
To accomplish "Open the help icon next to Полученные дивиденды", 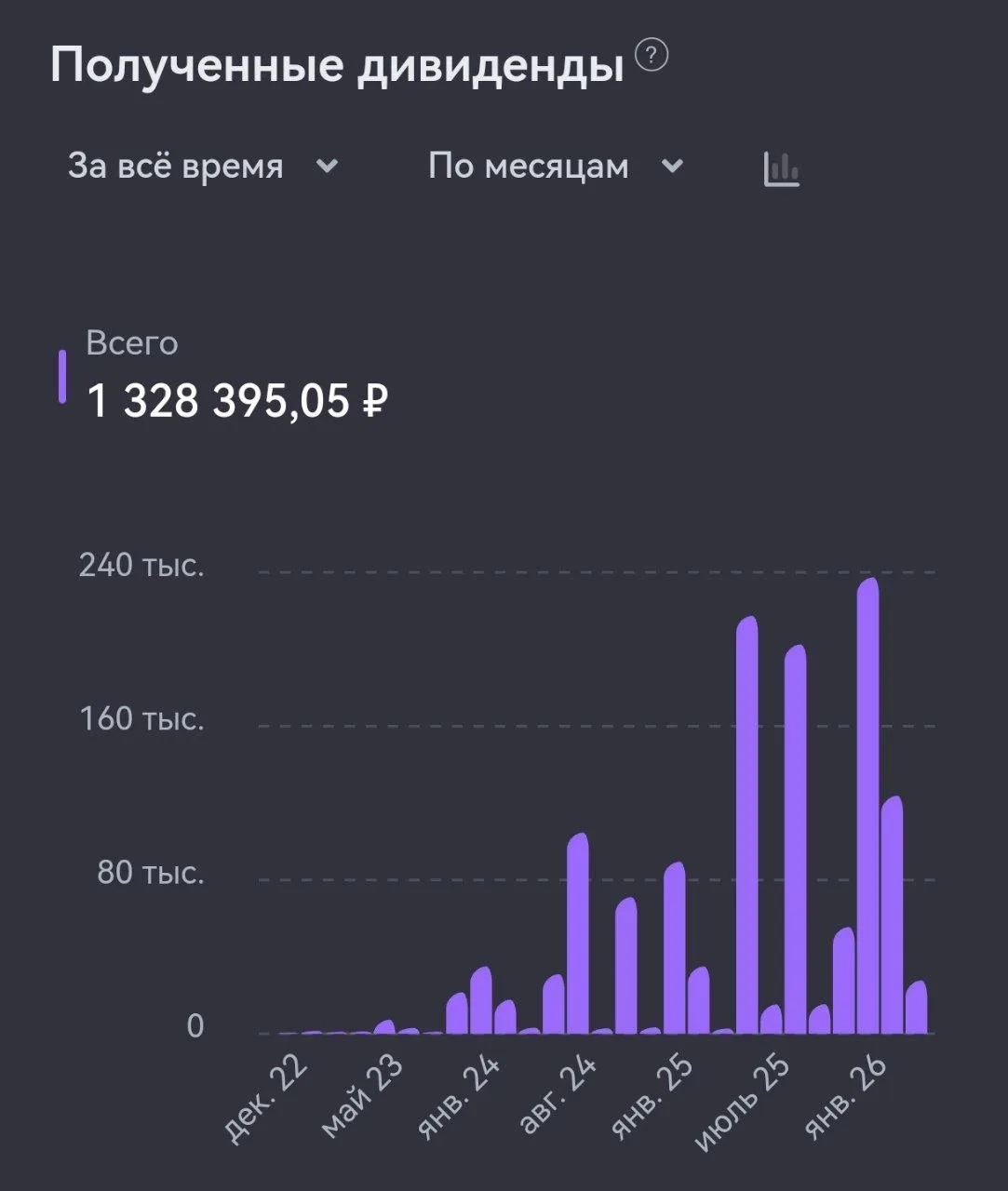I will click(652, 56).
